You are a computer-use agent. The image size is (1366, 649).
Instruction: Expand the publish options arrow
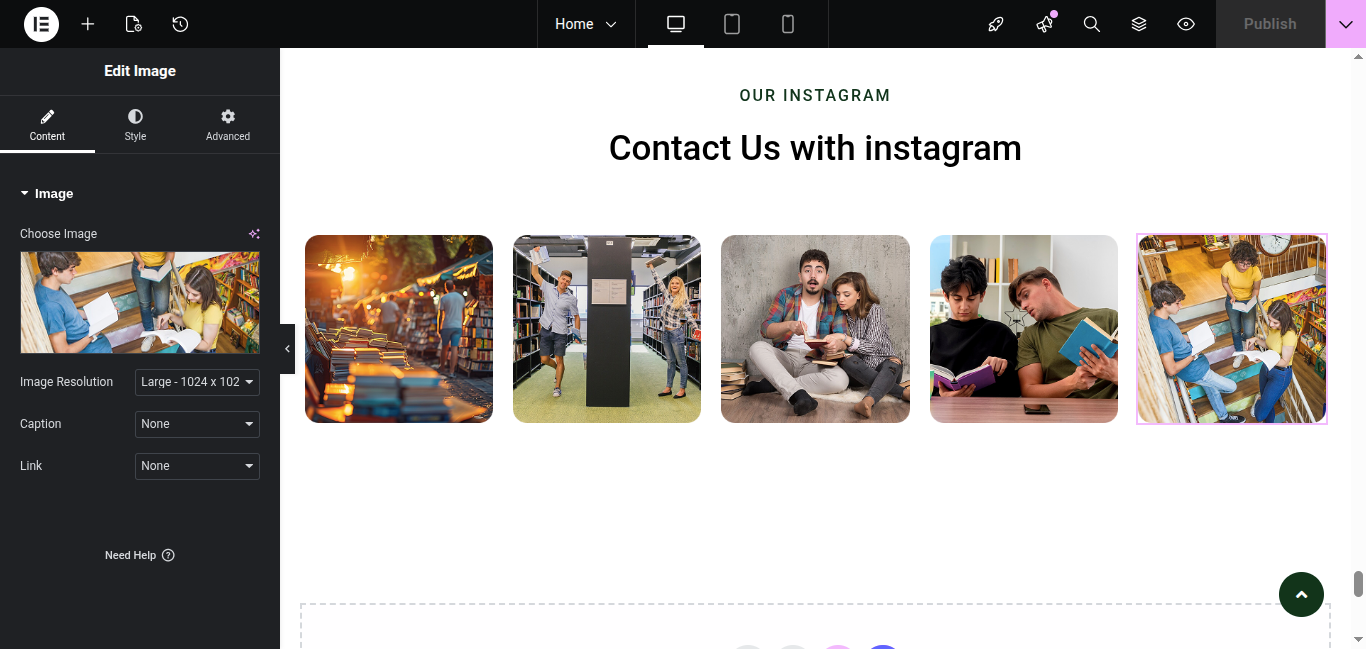pyautogui.click(x=1345, y=24)
